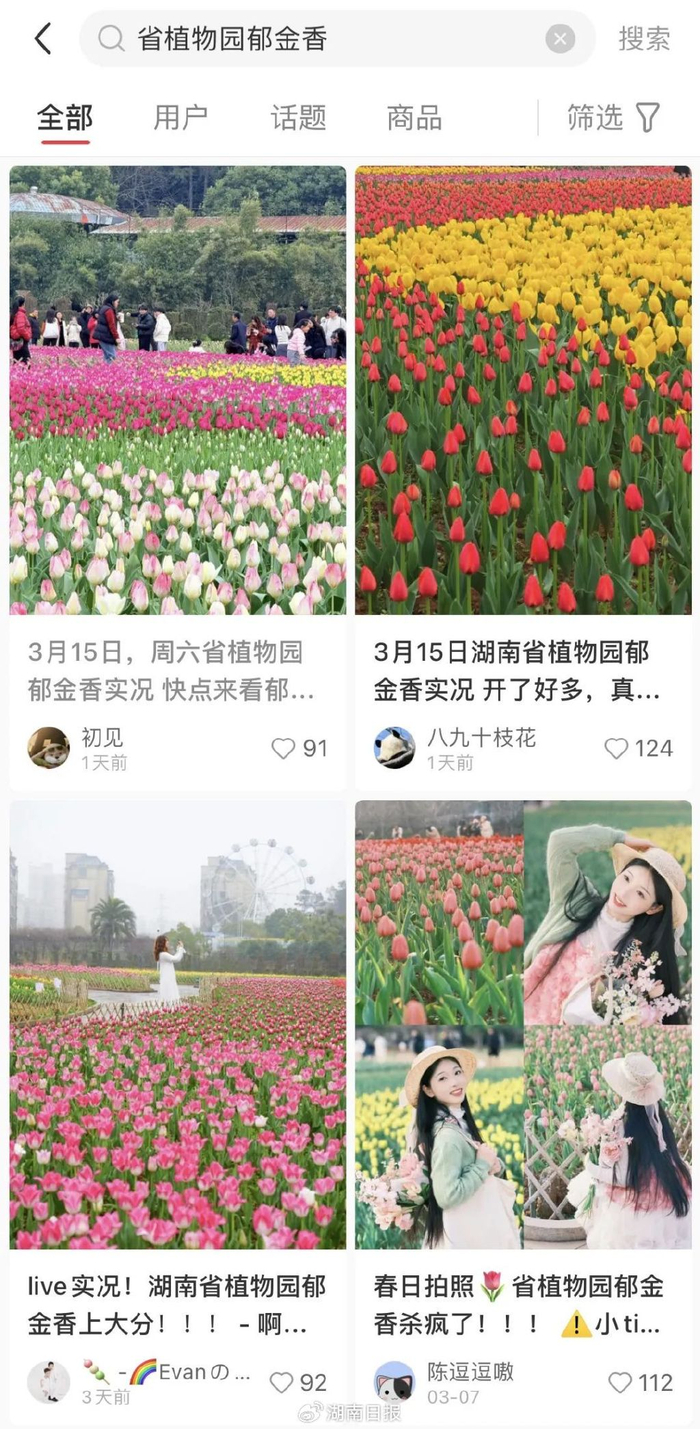Image resolution: width=700 pixels, height=1429 pixels.
Task: Open 初见's profile avatar
Action: (x=49, y=747)
